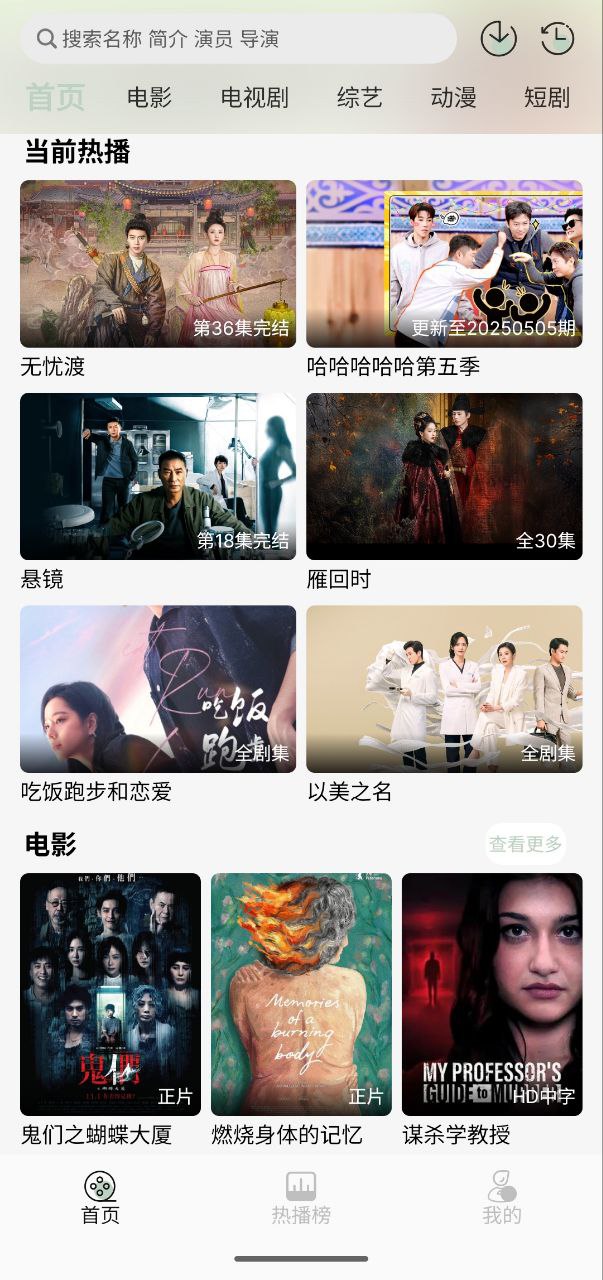The width and height of the screenshot is (603, 1280).
Task: Open the movie 谋杀学教授
Action: (492, 994)
